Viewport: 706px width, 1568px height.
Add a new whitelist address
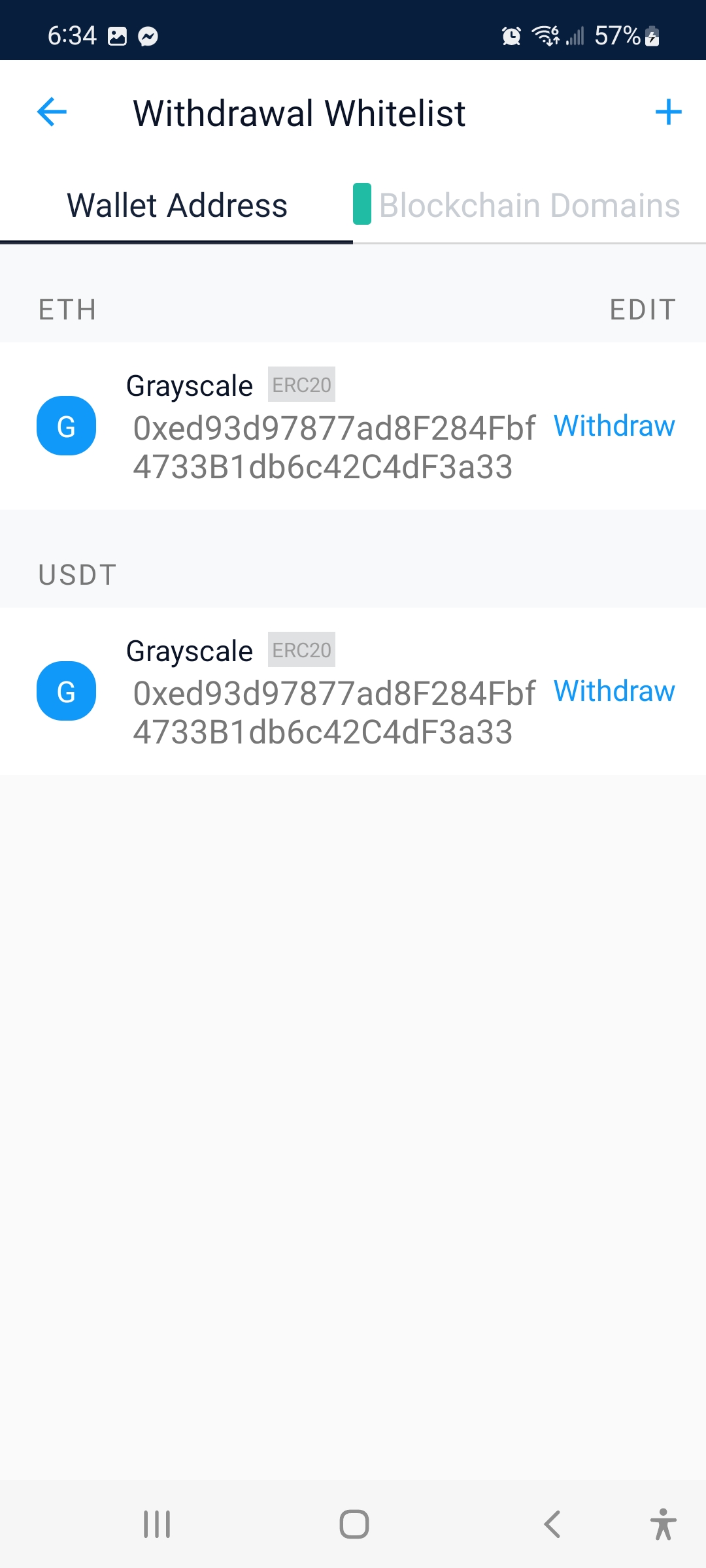(668, 112)
